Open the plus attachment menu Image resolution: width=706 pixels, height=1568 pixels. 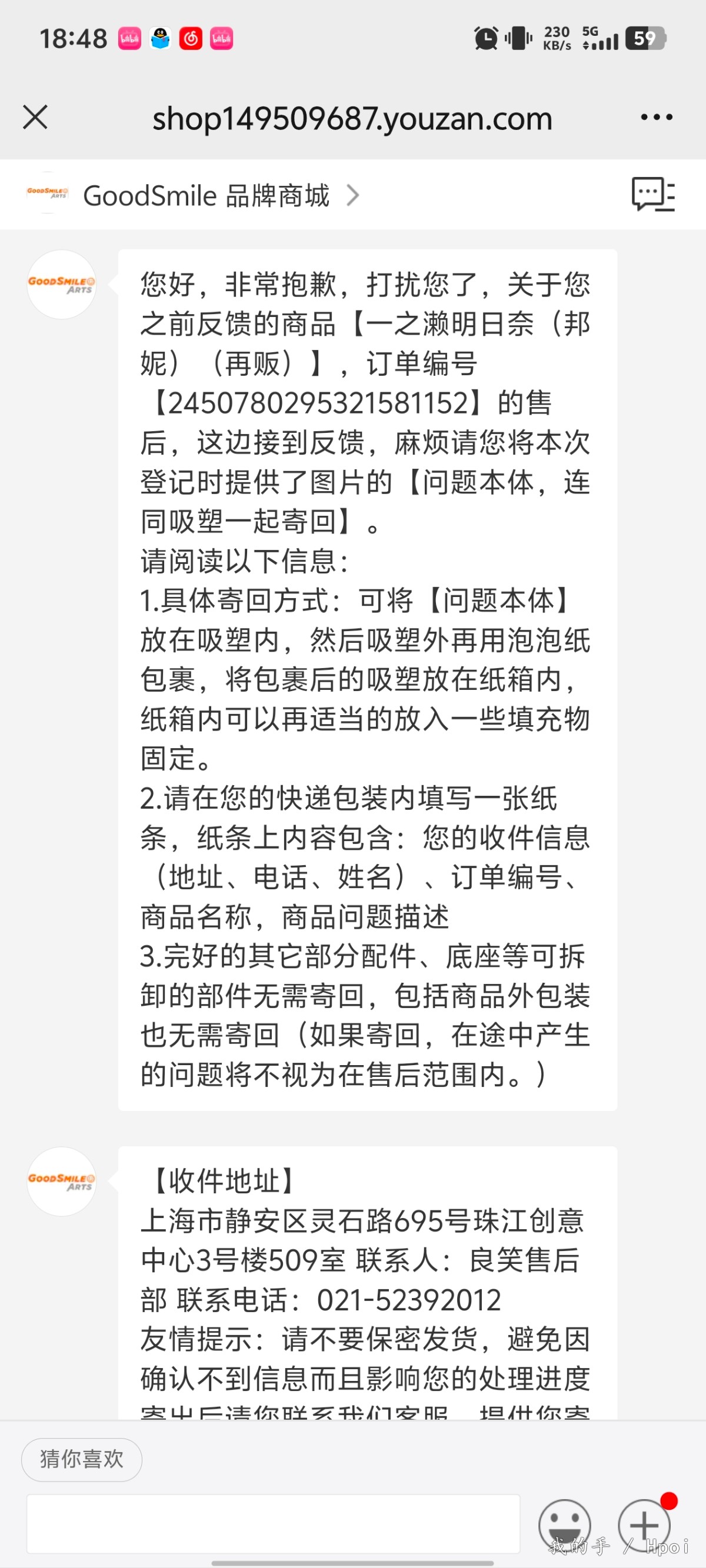(x=644, y=1525)
